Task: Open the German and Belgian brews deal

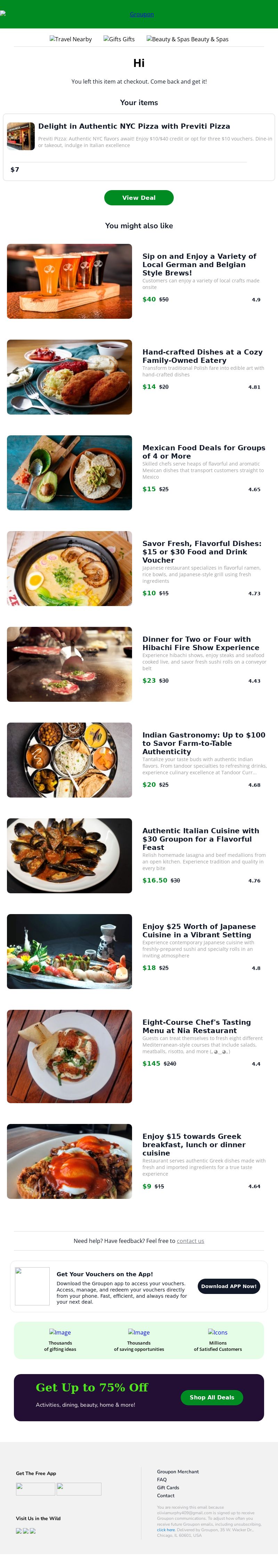Action: coord(199,264)
